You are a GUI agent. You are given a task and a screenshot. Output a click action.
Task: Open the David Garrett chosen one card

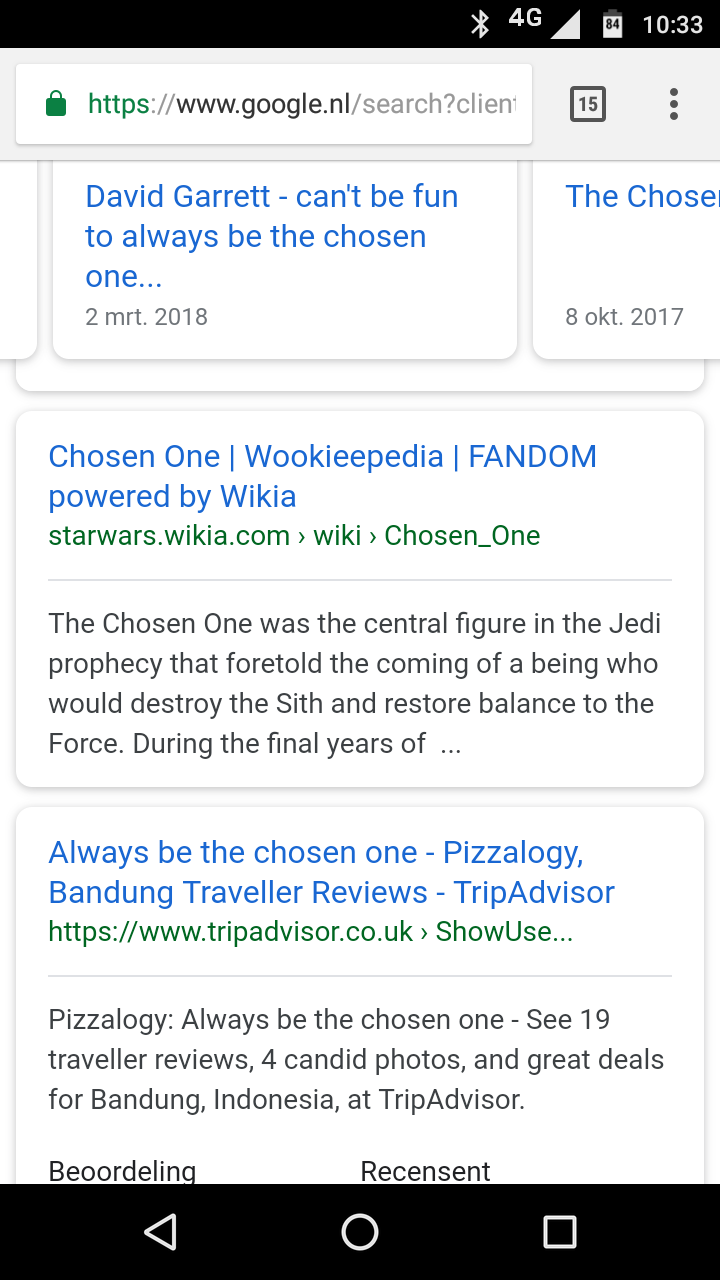click(284, 258)
